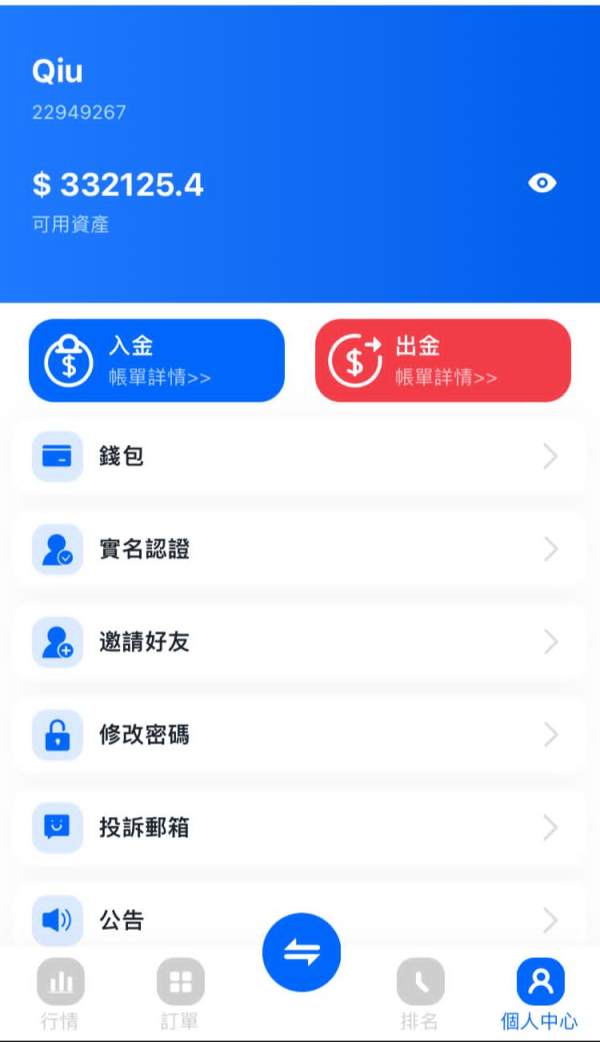Open the 投訴郵箱 complaint mailbox

point(300,828)
